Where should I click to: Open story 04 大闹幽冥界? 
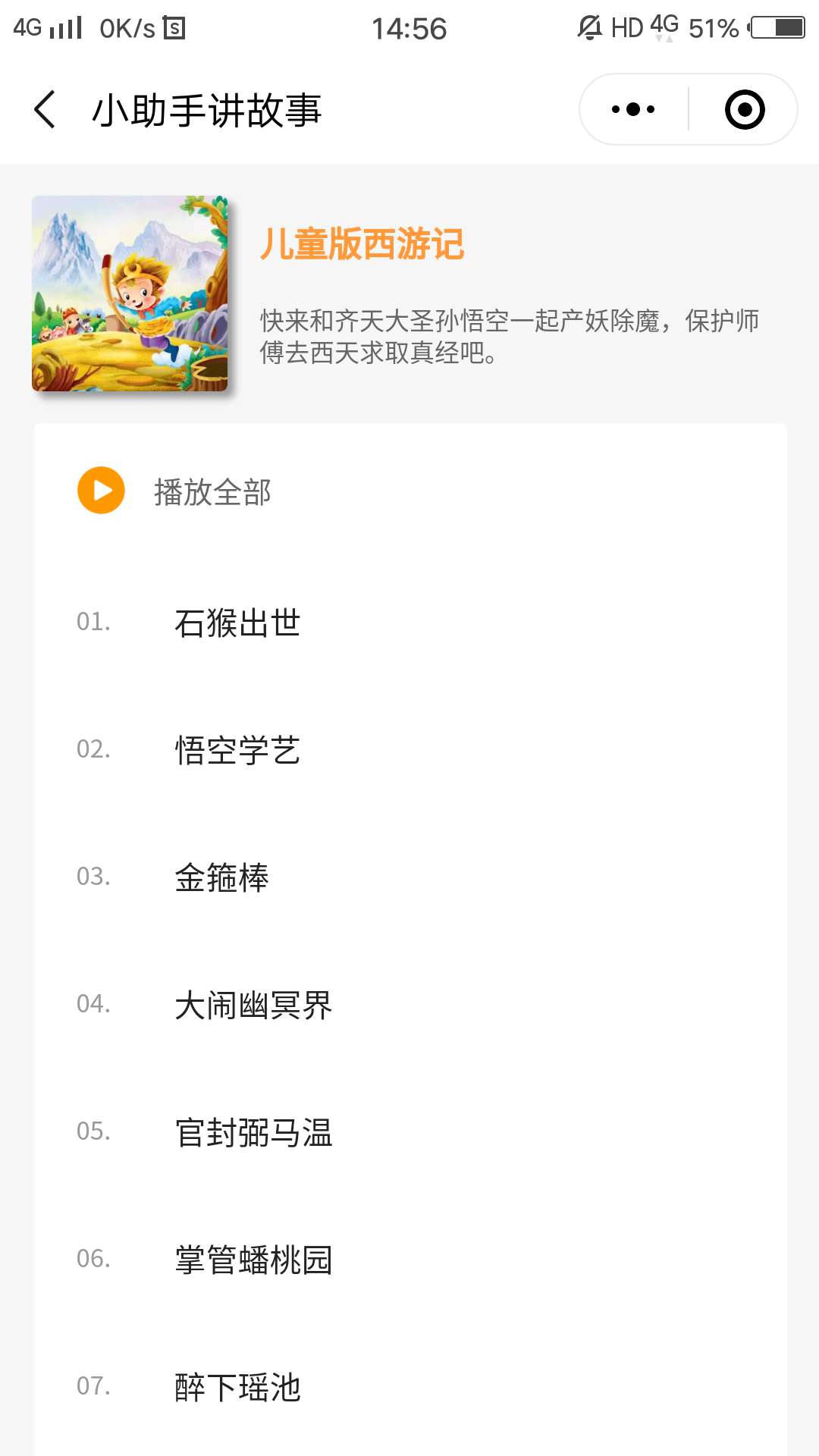(410, 1005)
